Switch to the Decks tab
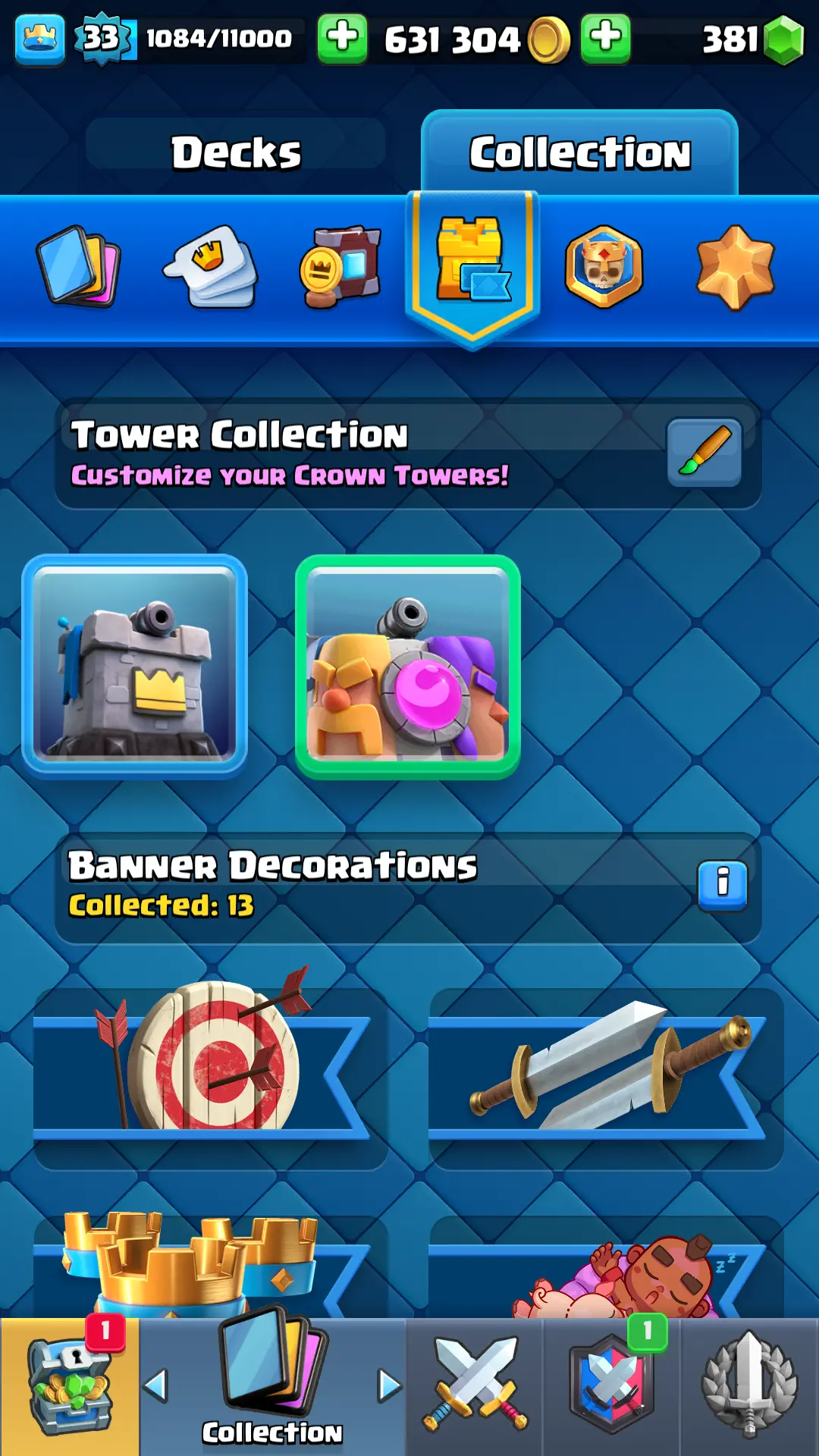819x1456 pixels. pos(236,152)
